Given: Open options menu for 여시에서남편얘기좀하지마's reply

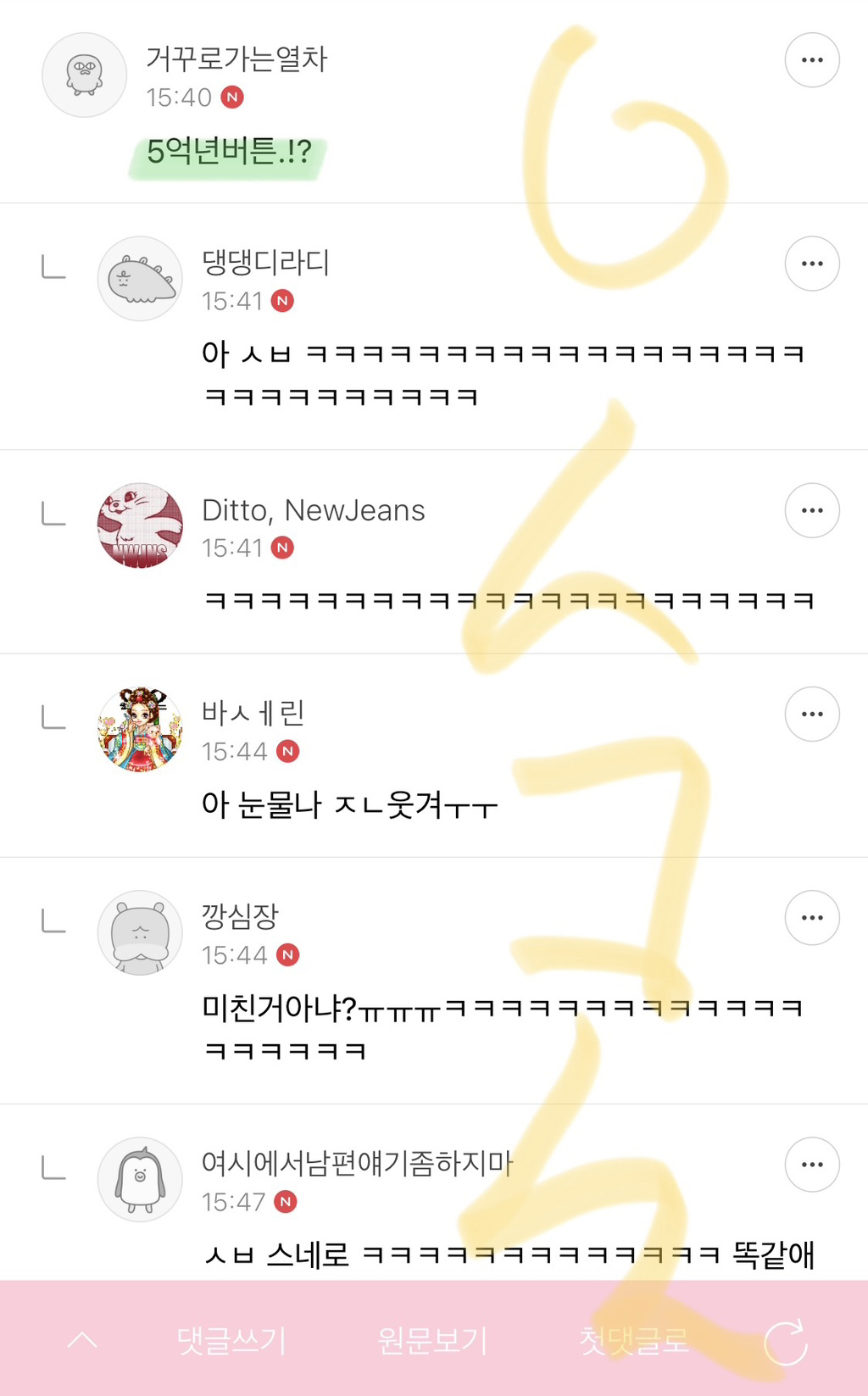Looking at the screenshot, I should tap(812, 1165).
